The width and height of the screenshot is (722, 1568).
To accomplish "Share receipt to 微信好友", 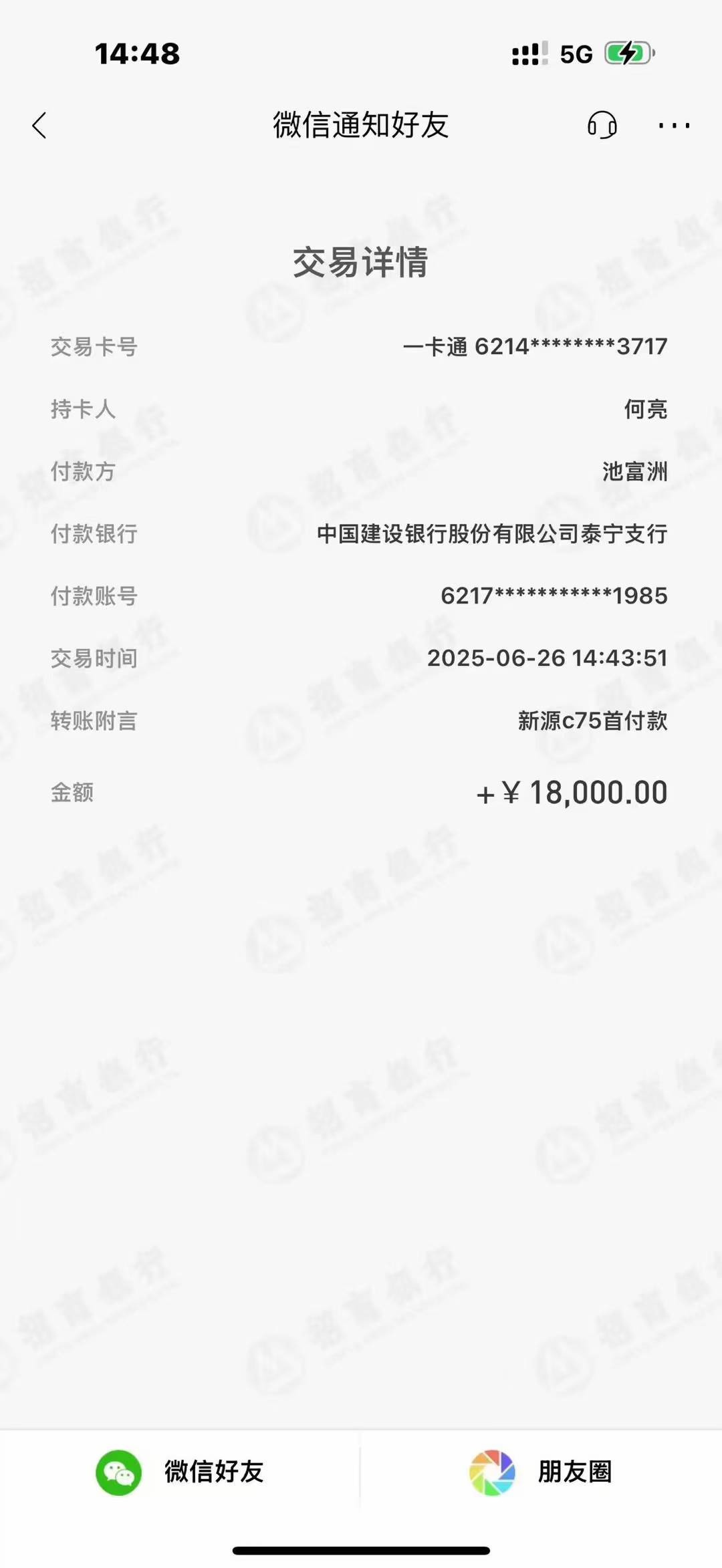I will click(x=180, y=1472).
